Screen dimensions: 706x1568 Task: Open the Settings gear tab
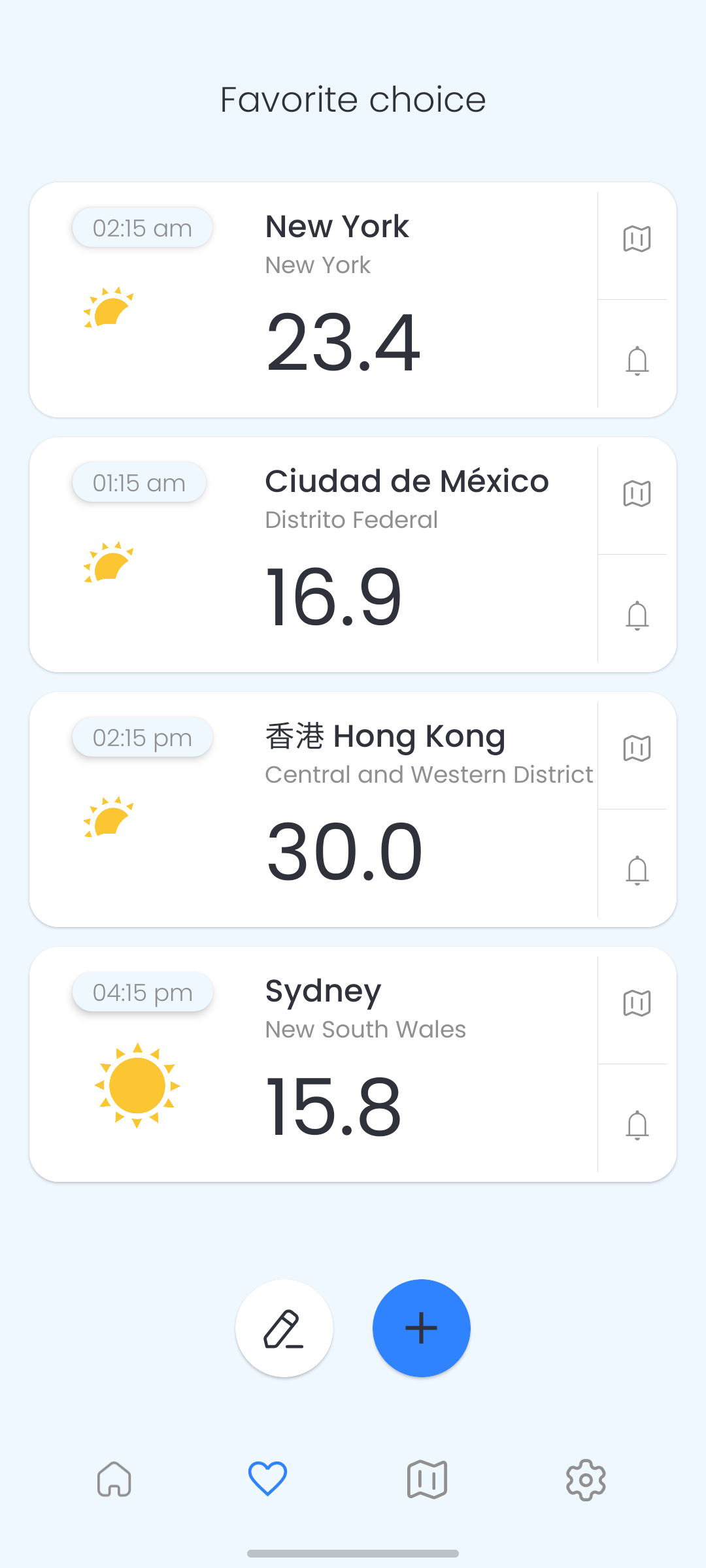[586, 1479]
